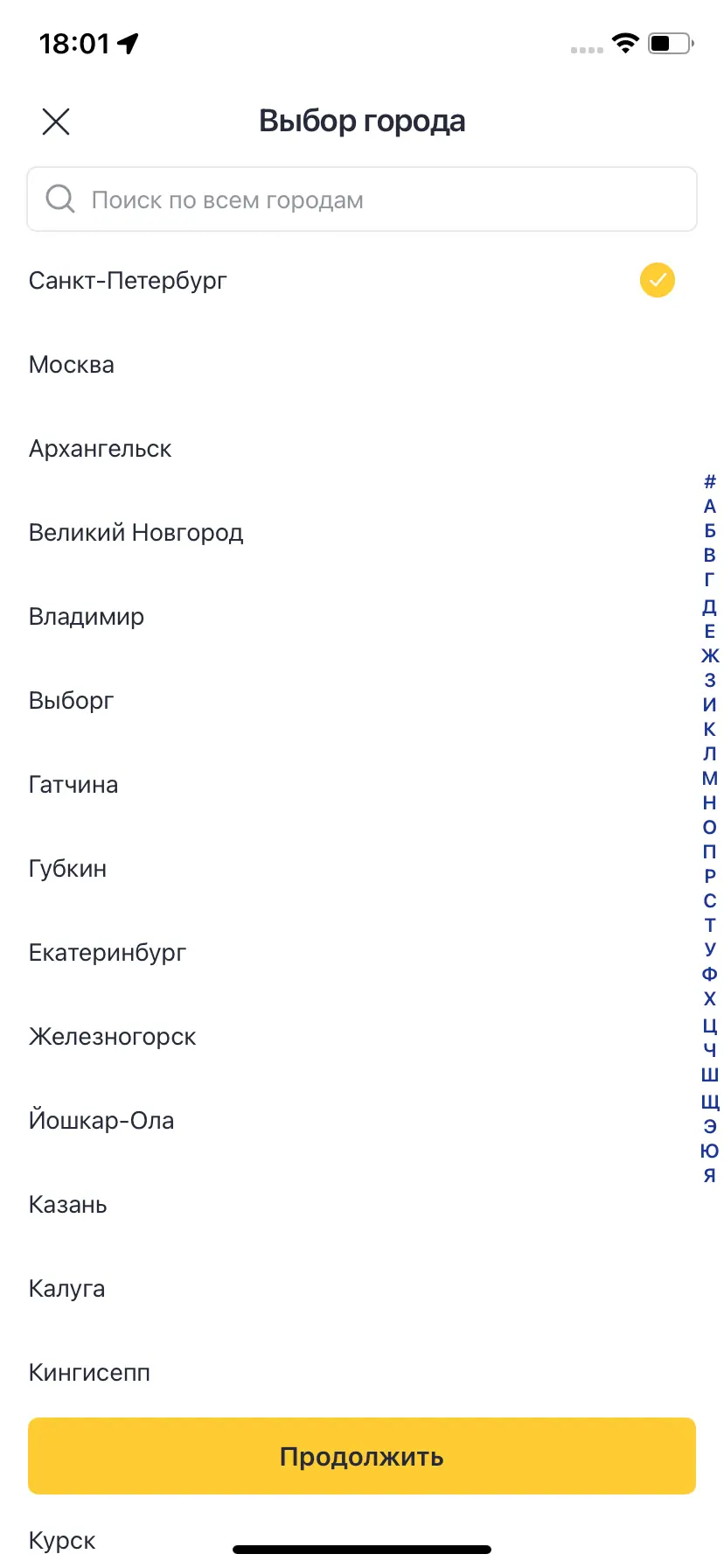
Task: Close the city selection screen
Action: [56, 122]
